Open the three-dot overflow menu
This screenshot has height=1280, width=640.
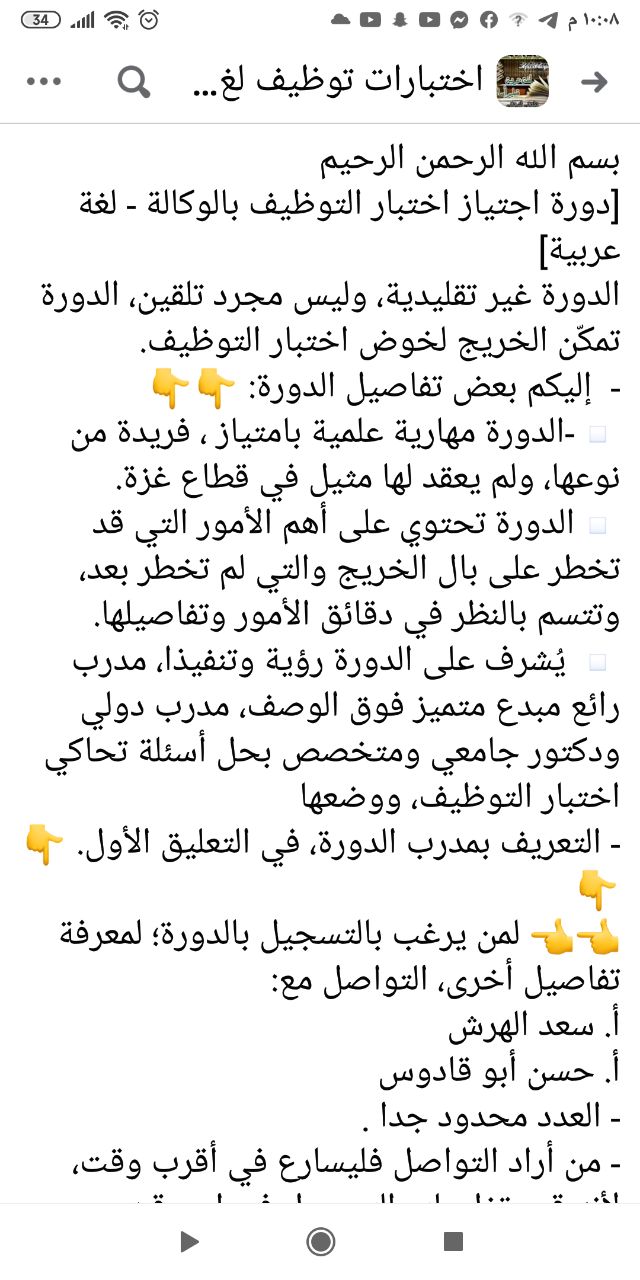coord(44,82)
